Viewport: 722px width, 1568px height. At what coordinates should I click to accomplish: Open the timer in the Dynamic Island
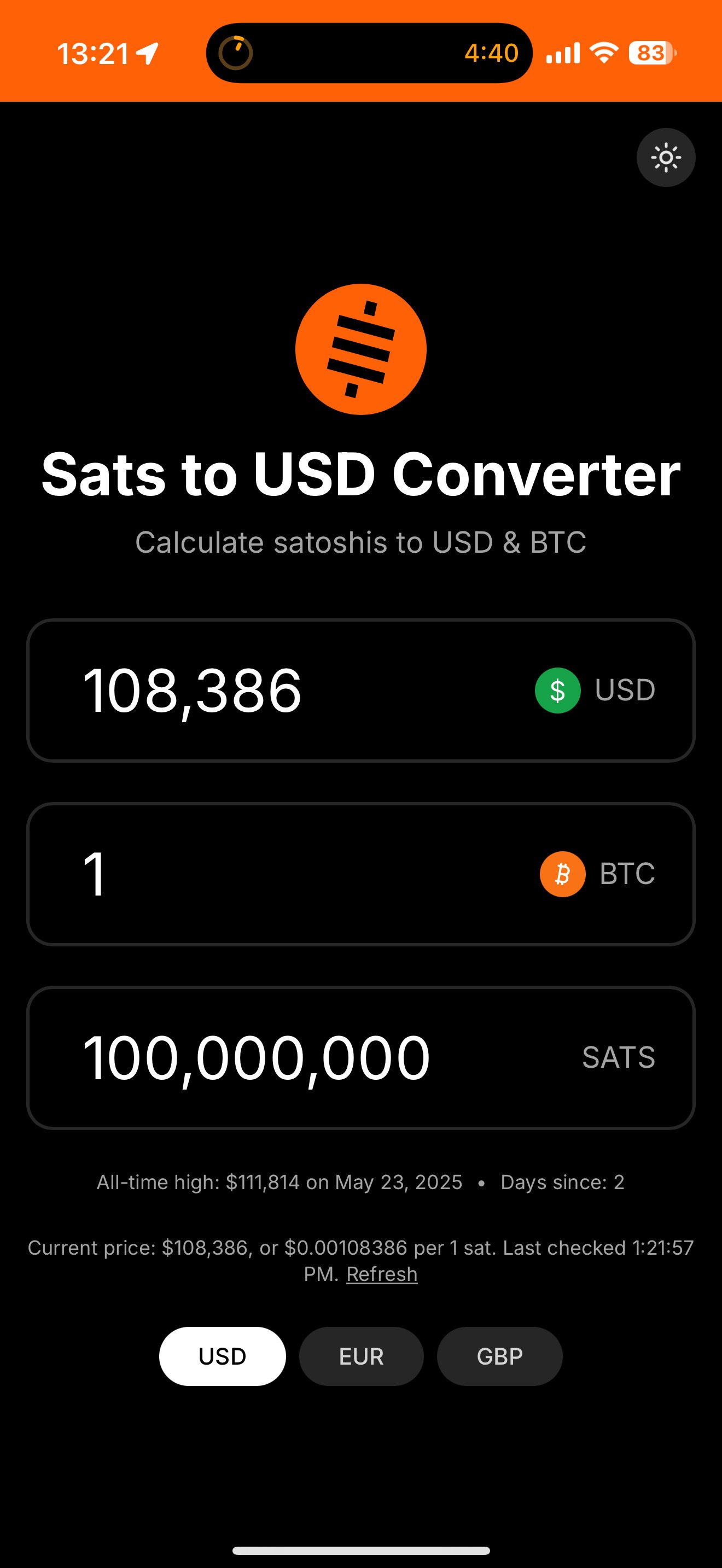[369, 53]
